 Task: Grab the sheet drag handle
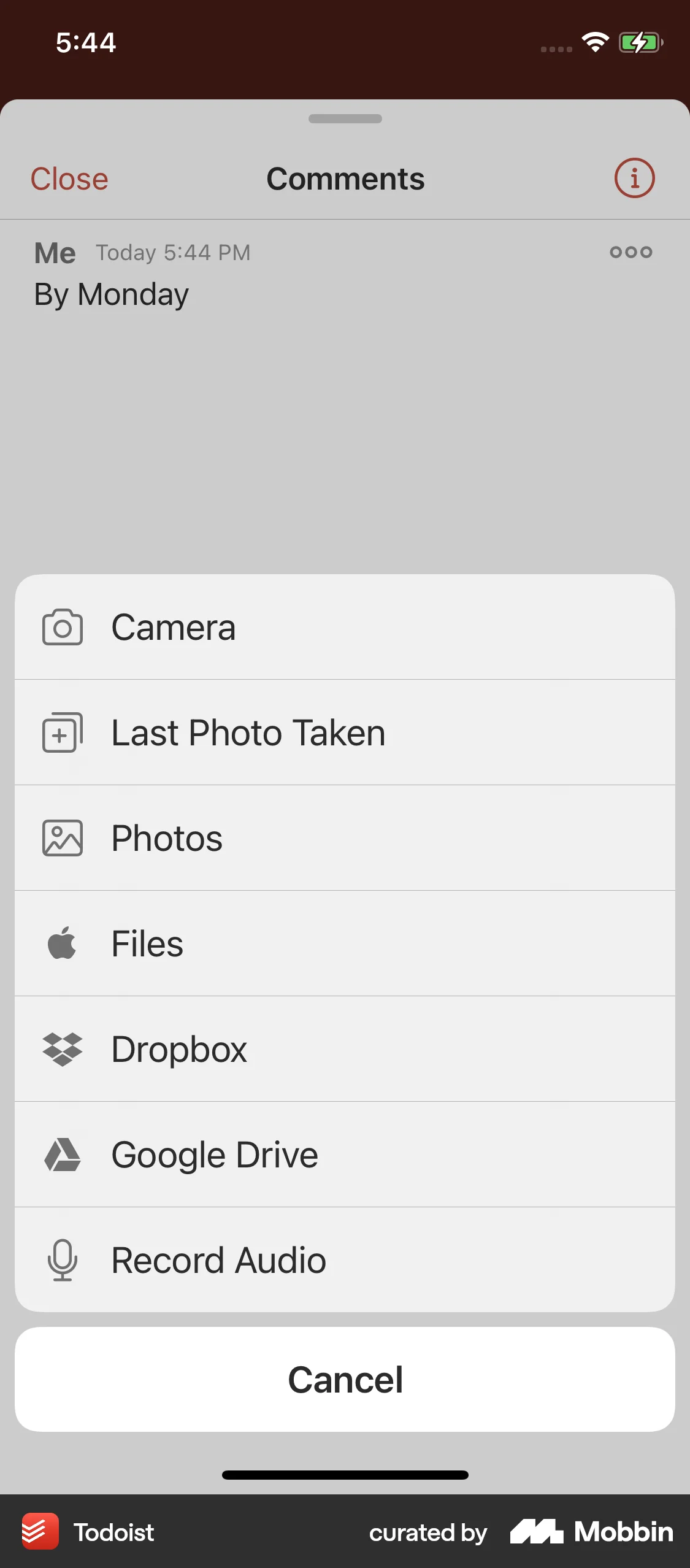[x=345, y=120]
